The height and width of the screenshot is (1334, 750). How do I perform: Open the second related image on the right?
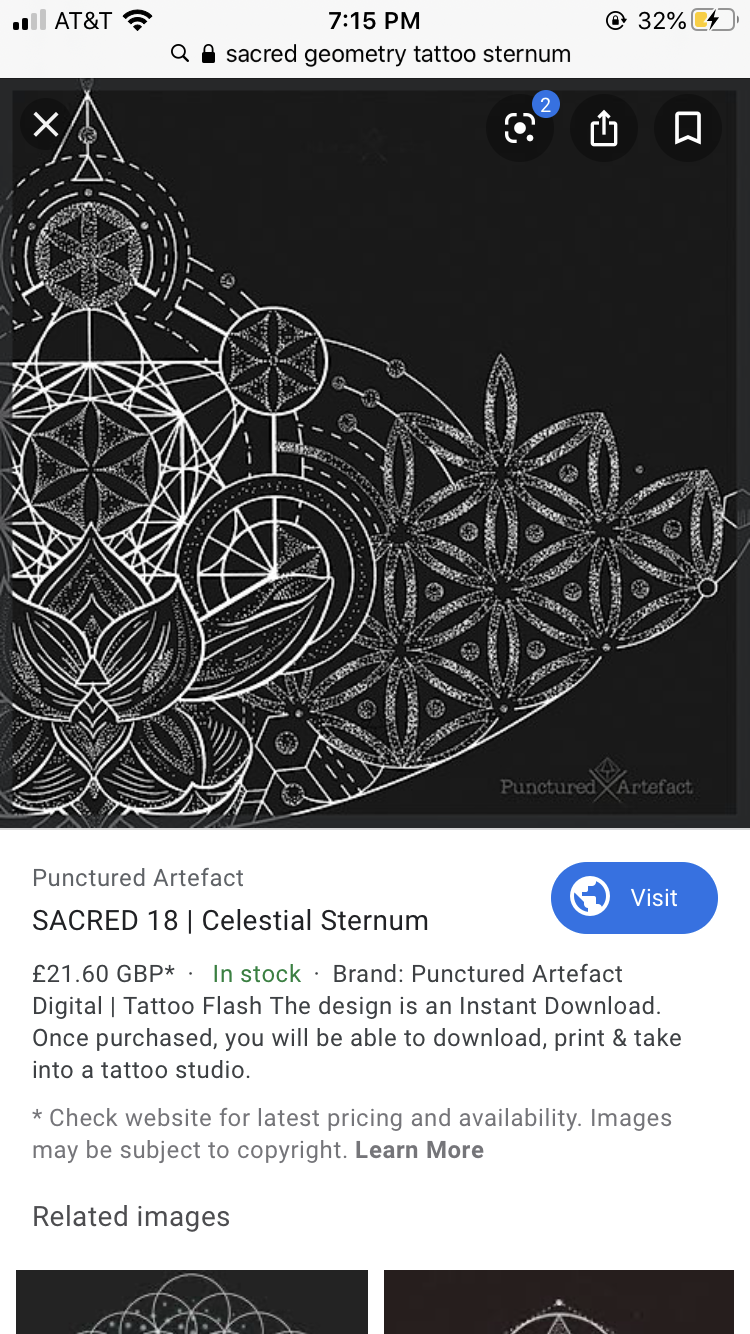(559, 1301)
